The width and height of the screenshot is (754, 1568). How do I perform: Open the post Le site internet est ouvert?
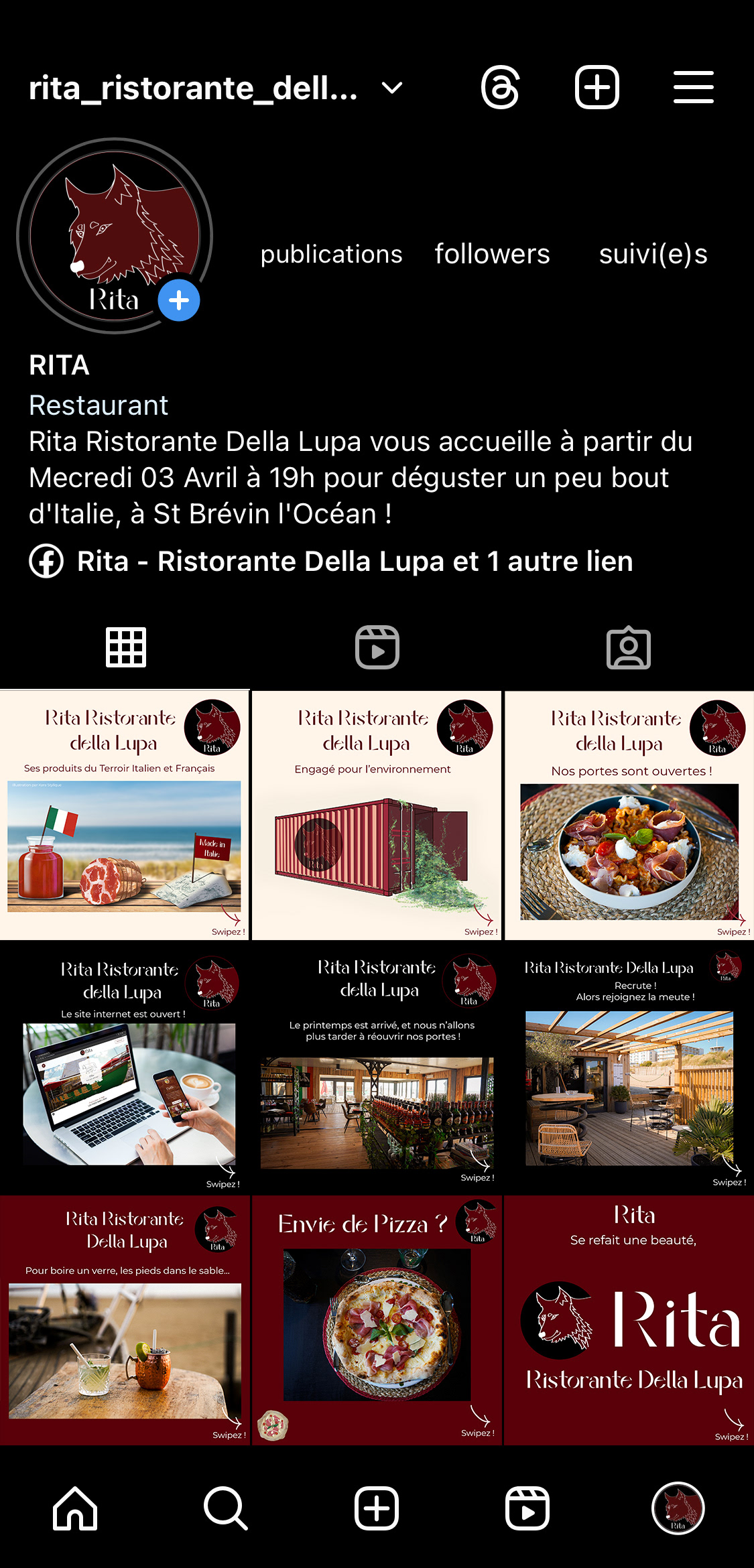[x=125, y=1068]
